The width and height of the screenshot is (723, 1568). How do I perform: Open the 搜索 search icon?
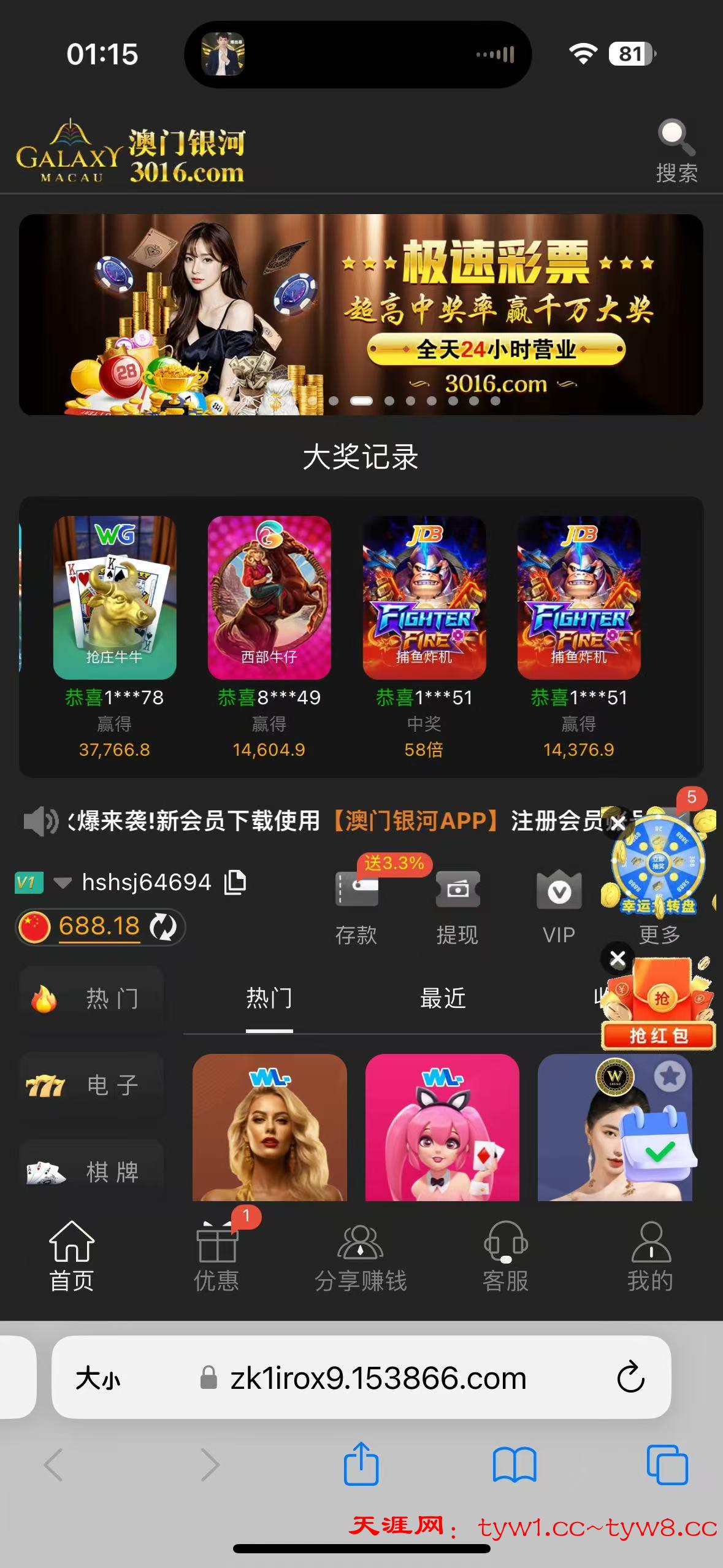(x=676, y=150)
